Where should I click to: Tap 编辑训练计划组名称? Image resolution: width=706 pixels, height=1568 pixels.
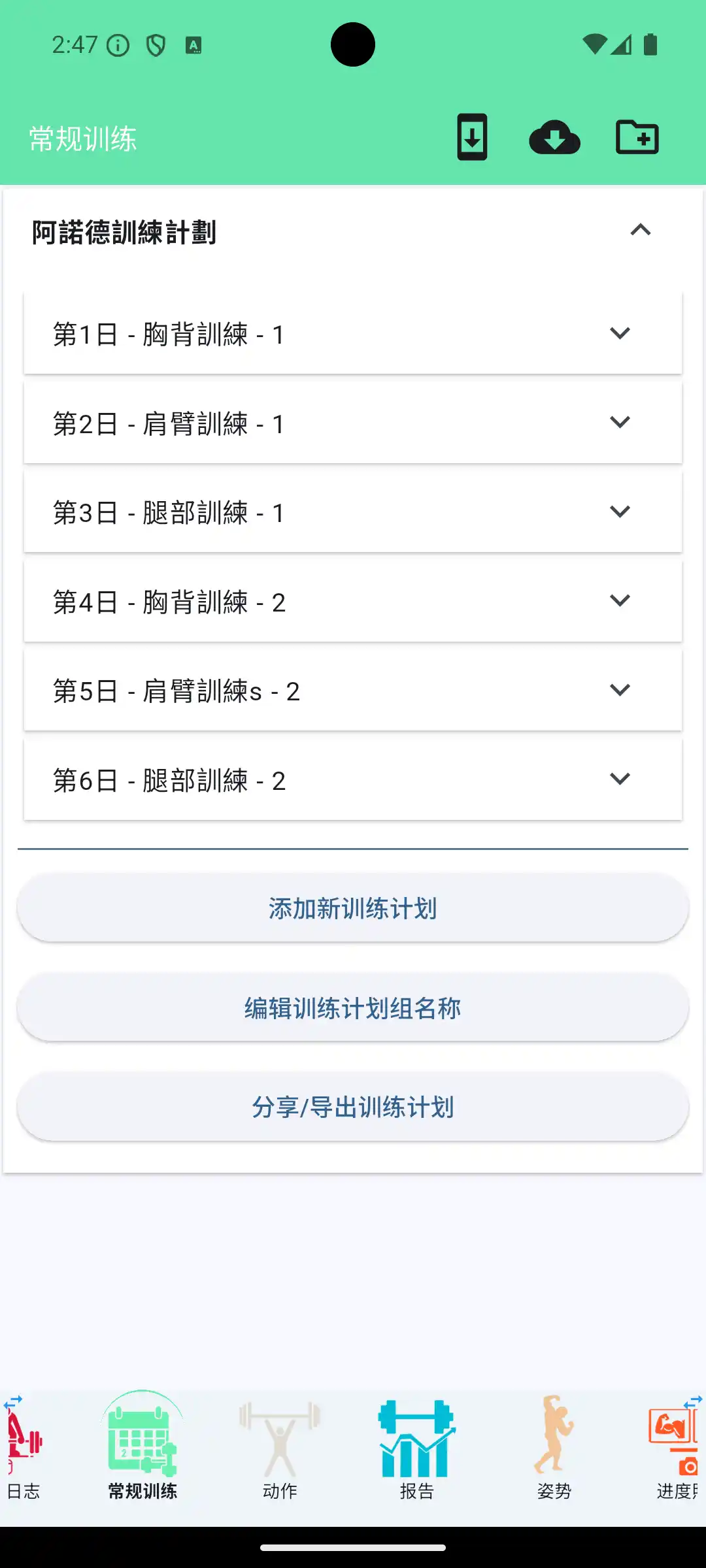tap(352, 1007)
